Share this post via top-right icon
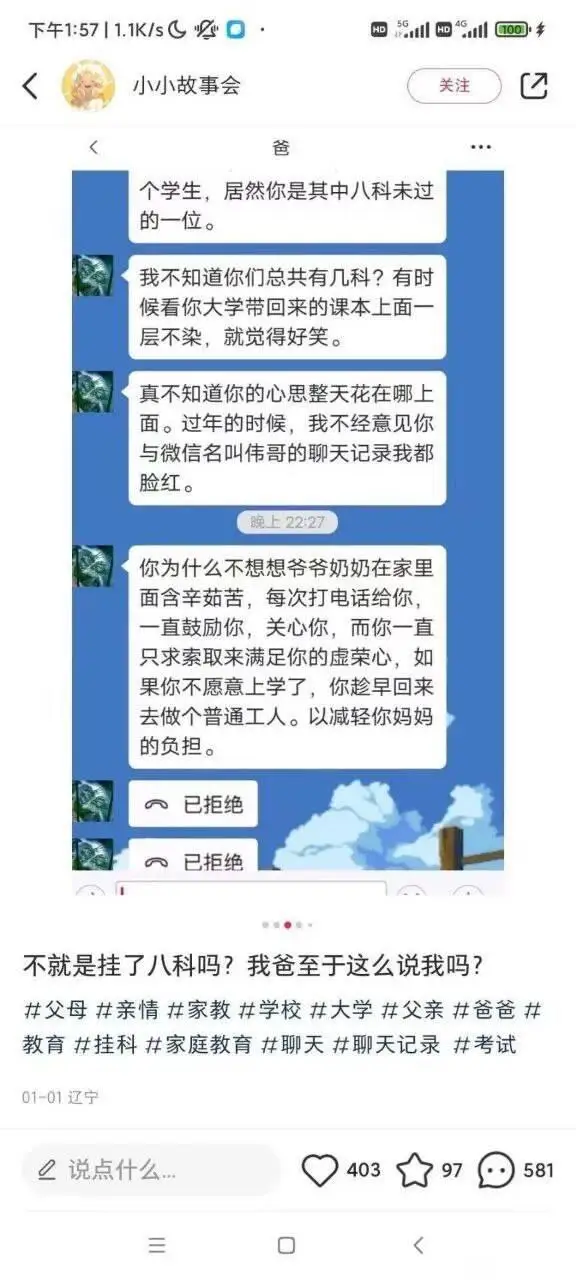Screen dimensions: 576x1280 [535, 86]
